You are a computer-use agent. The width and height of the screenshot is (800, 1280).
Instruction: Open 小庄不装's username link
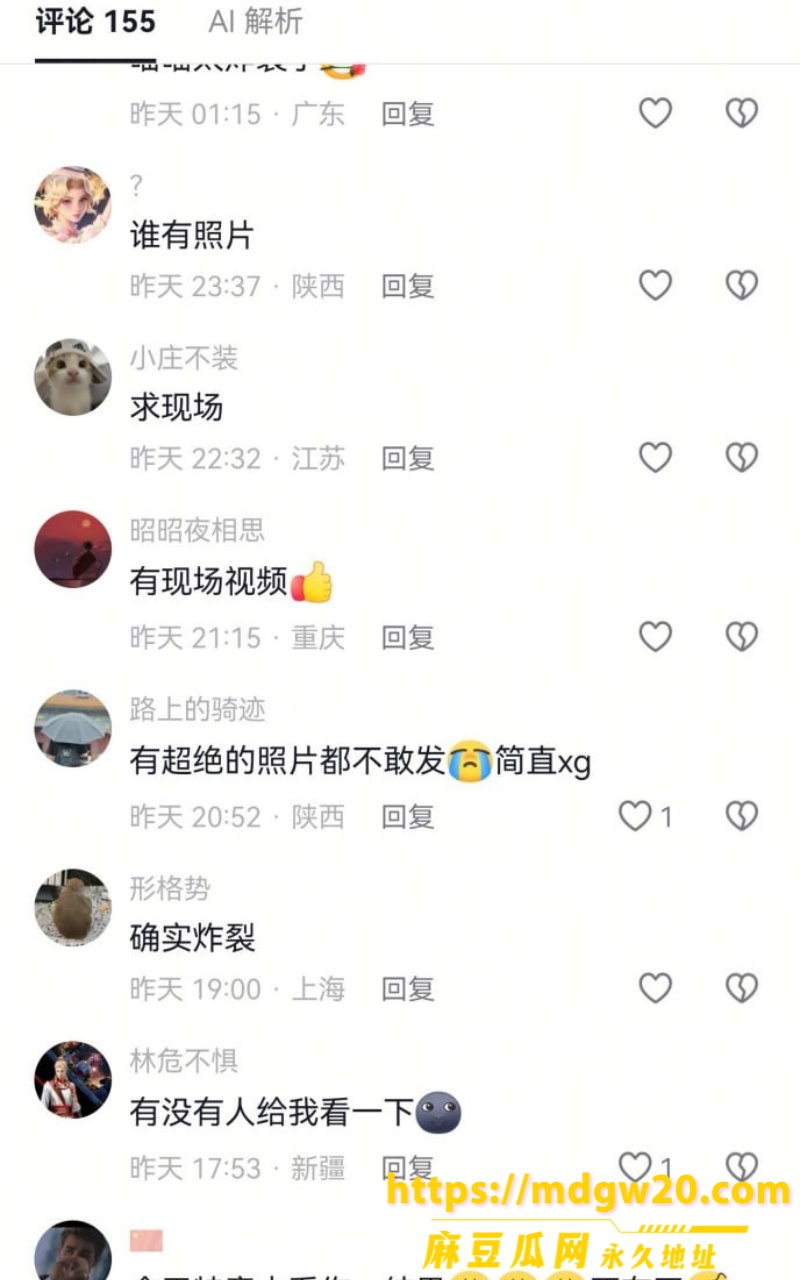[184, 358]
